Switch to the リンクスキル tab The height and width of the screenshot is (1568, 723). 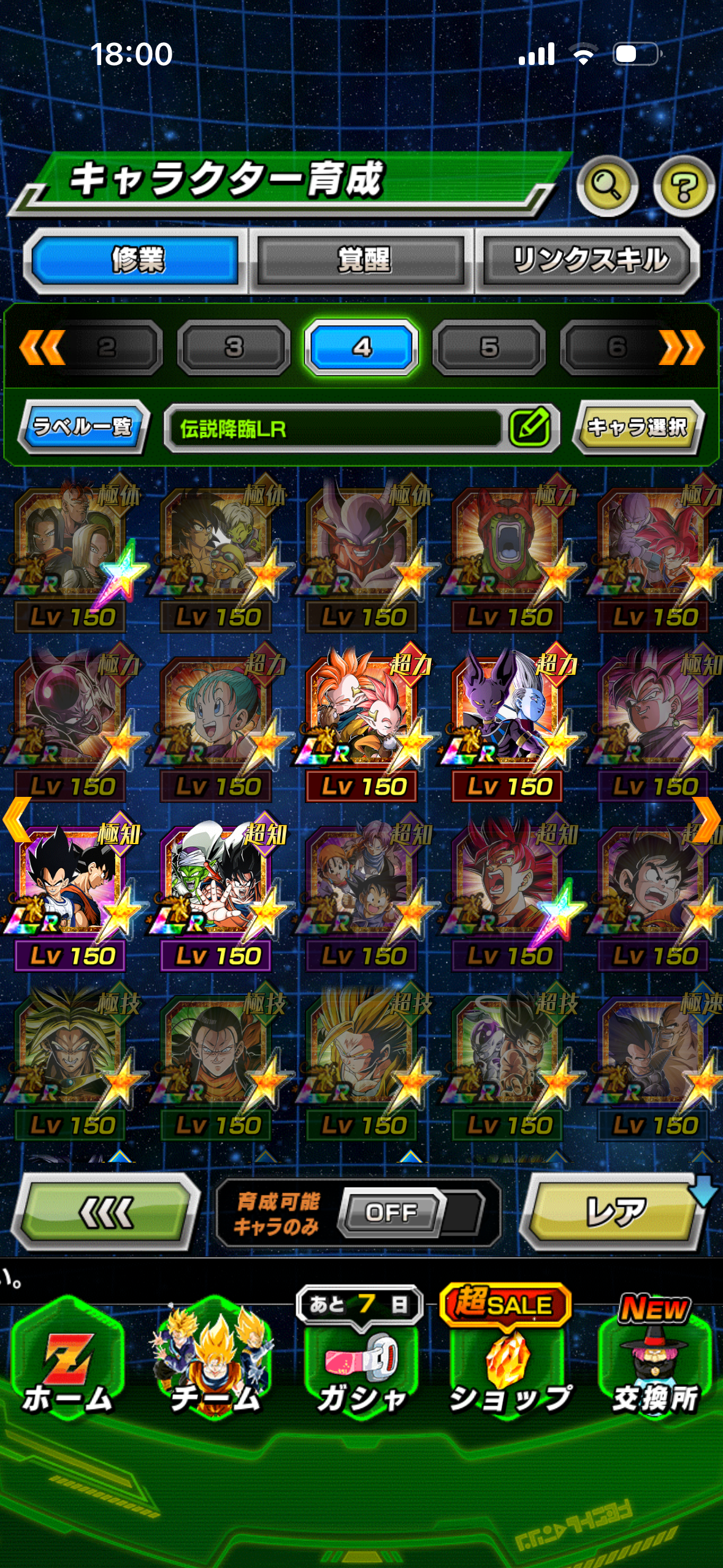tap(589, 260)
